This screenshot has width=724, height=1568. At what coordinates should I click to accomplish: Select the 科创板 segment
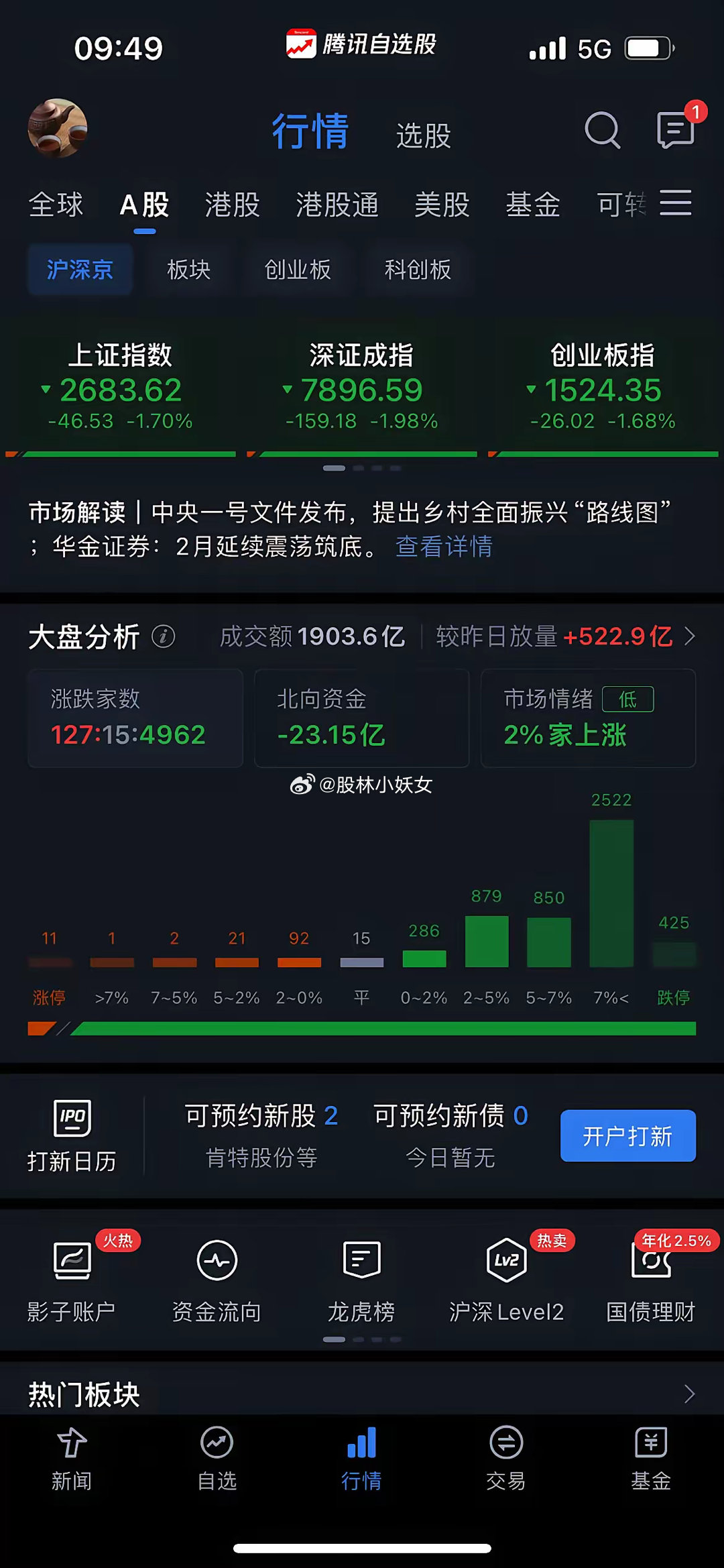417,269
